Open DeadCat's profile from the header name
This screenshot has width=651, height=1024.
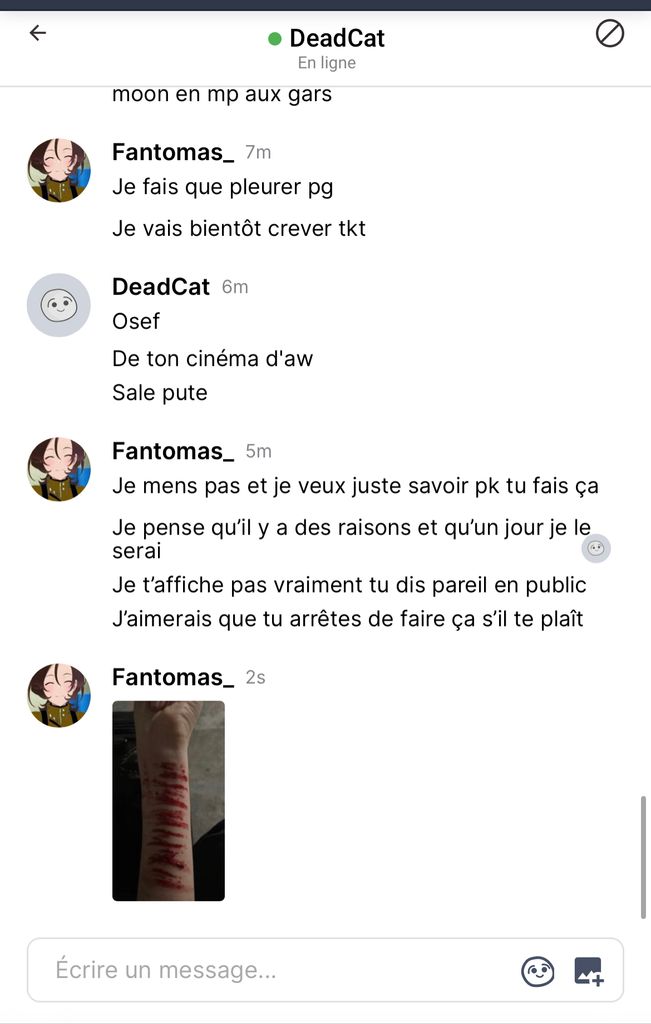coord(336,38)
